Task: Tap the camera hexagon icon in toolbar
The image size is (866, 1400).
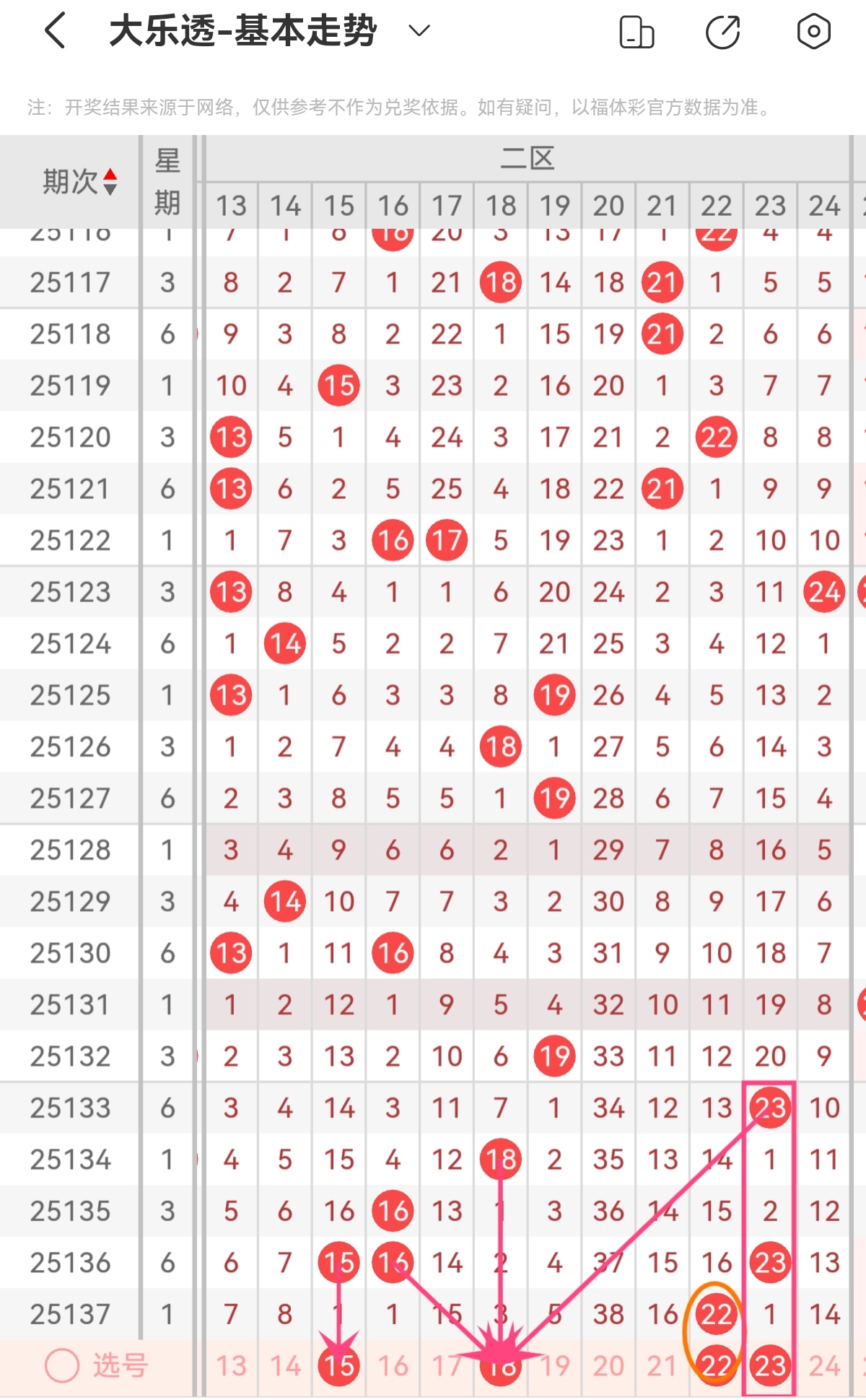Action: click(813, 30)
